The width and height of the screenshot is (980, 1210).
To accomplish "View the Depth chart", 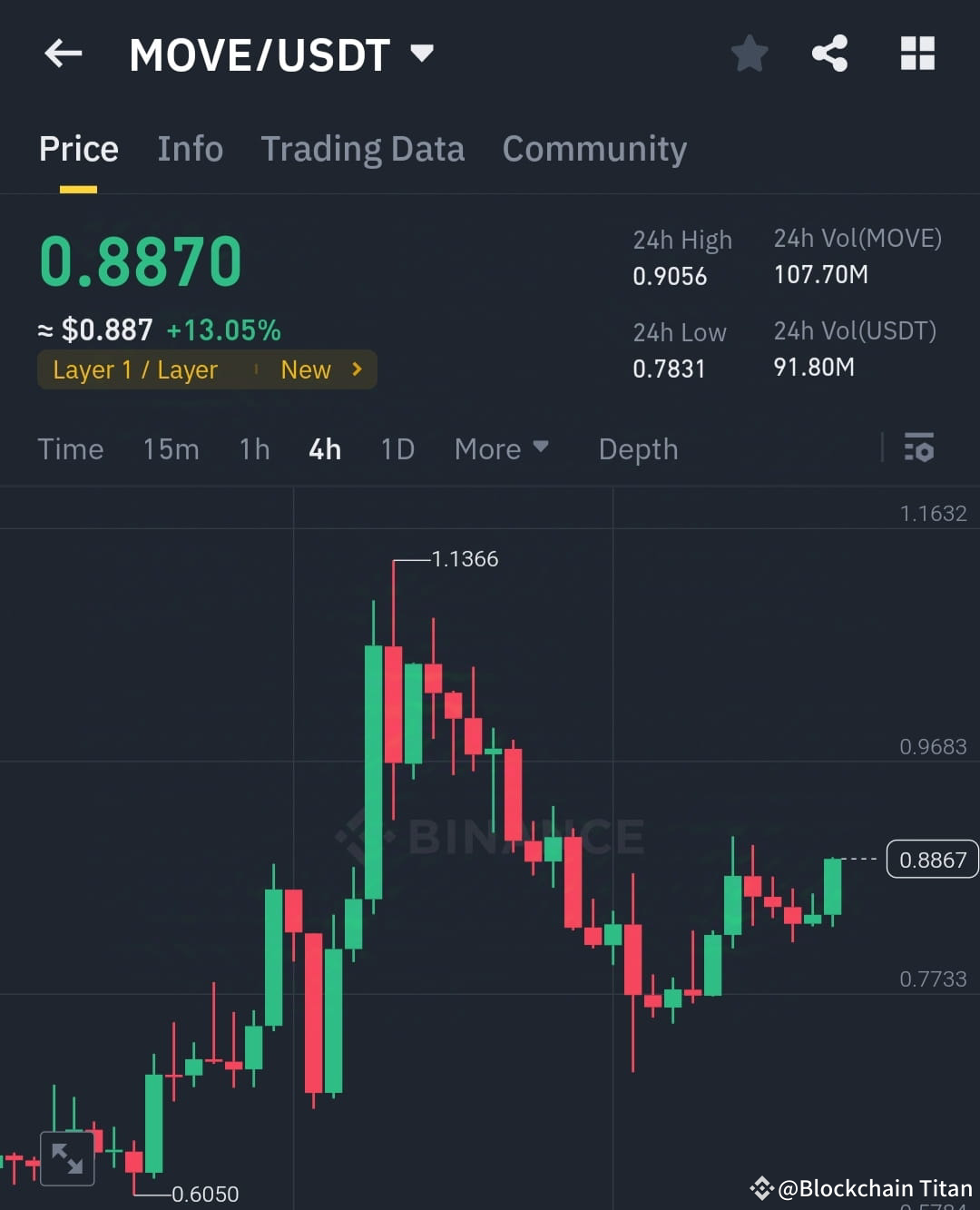I will [x=638, y=448].
